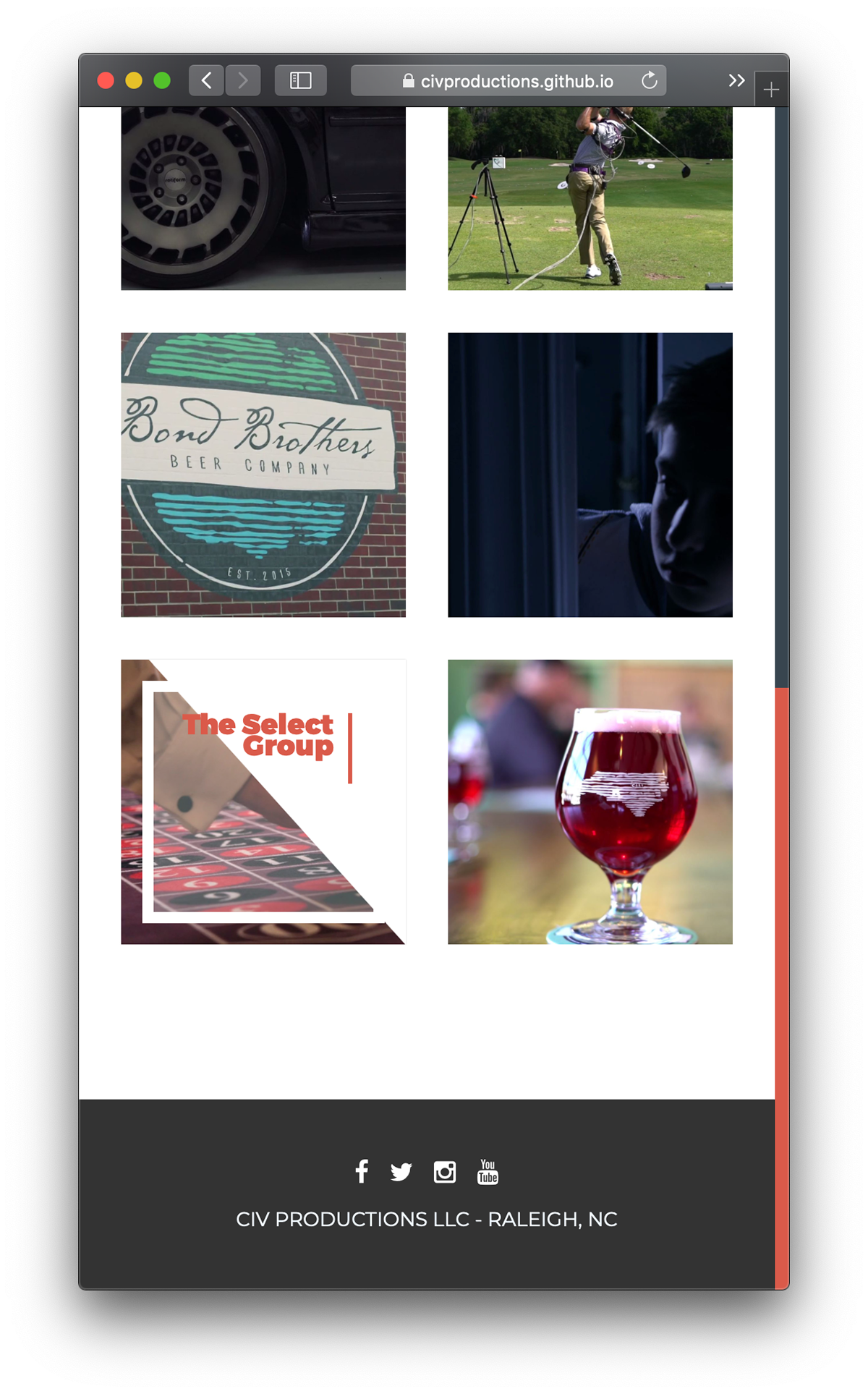Image resolution: width=868 pixels, height=1394 pixels.
Task: Visit the YouTube channel
Action: (488, 1171)
